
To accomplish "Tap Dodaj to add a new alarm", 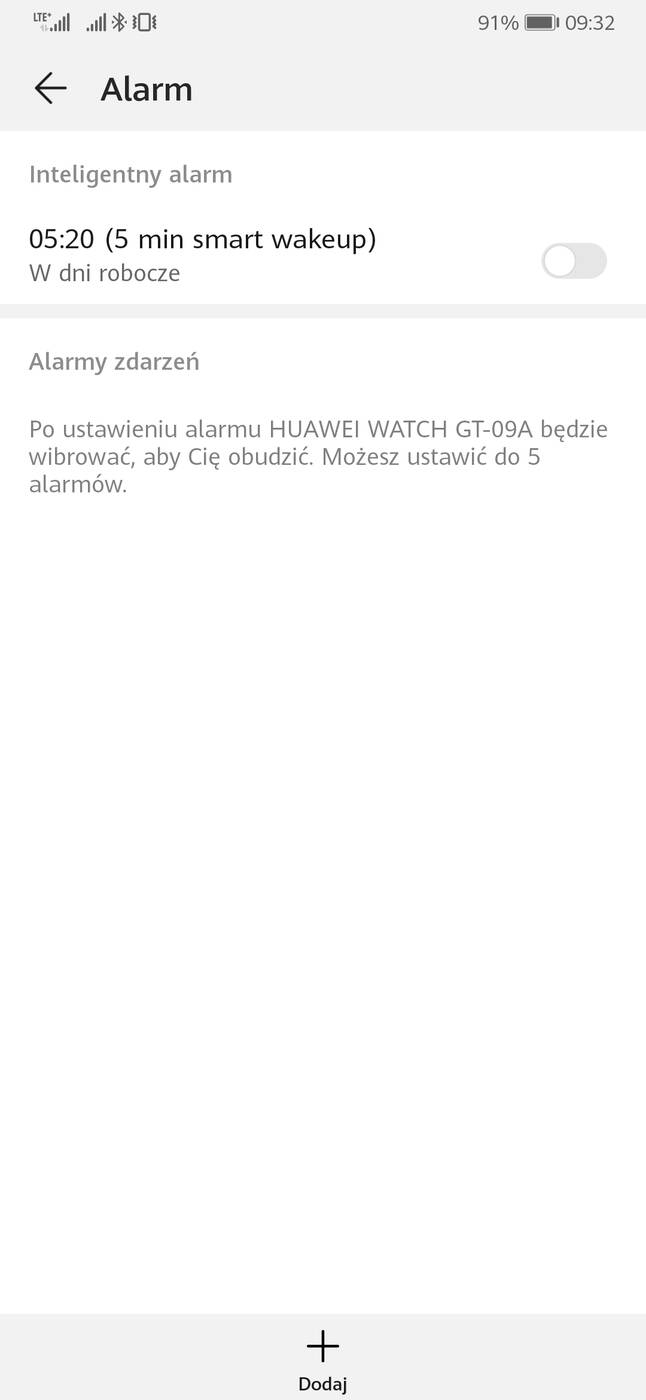I will point(322,1358).
